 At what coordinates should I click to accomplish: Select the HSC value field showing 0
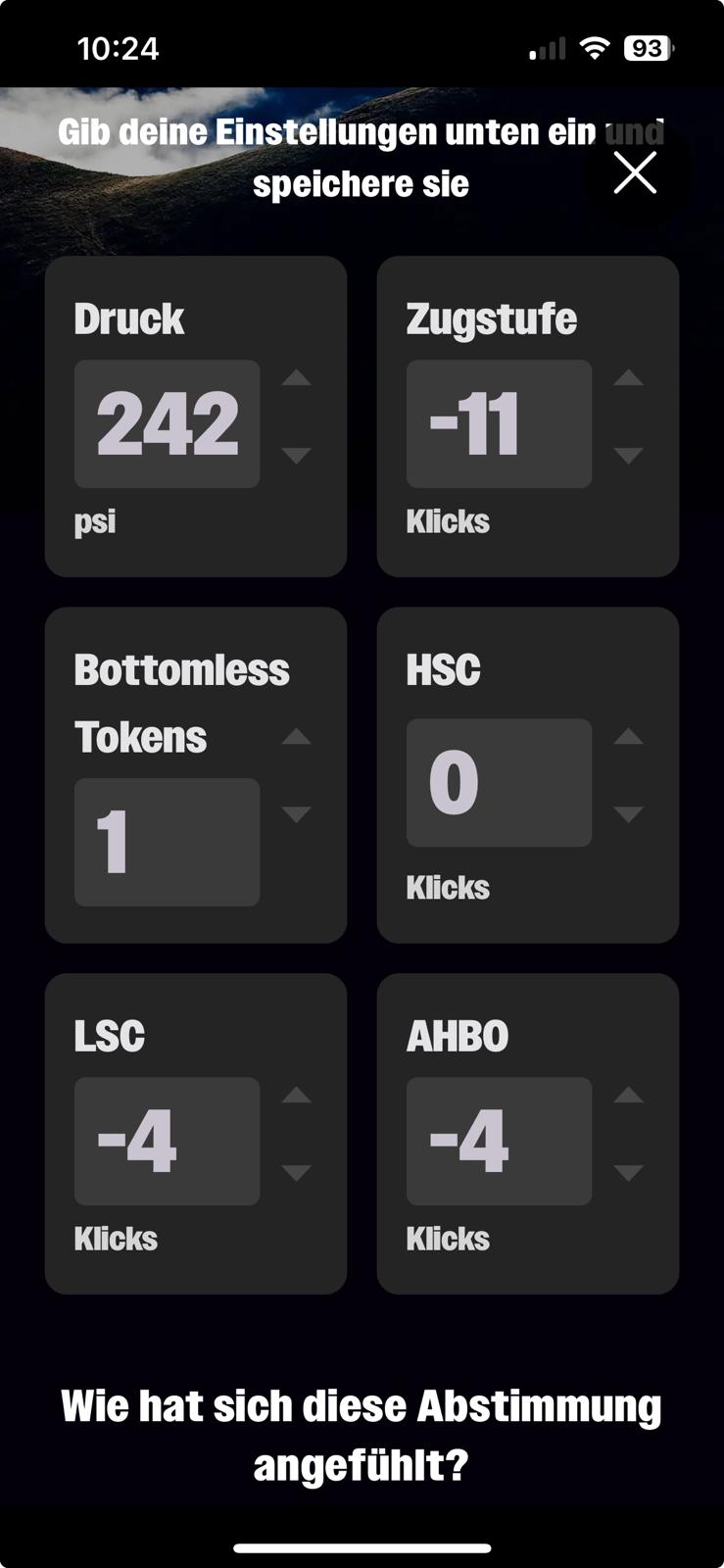(x=499, y=782)
